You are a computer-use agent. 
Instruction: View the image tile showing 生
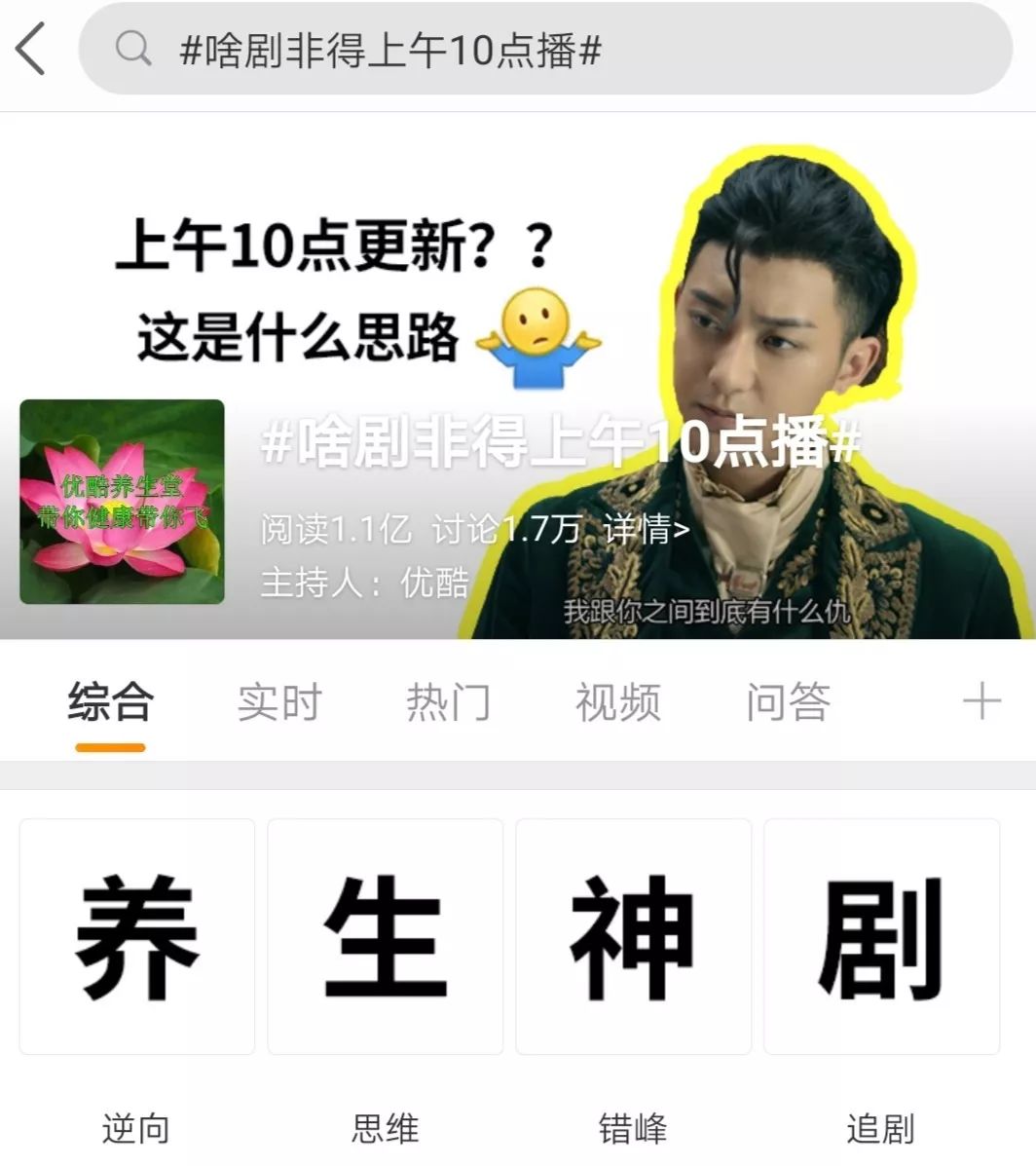pyautogui.click(x=386, y=936)
